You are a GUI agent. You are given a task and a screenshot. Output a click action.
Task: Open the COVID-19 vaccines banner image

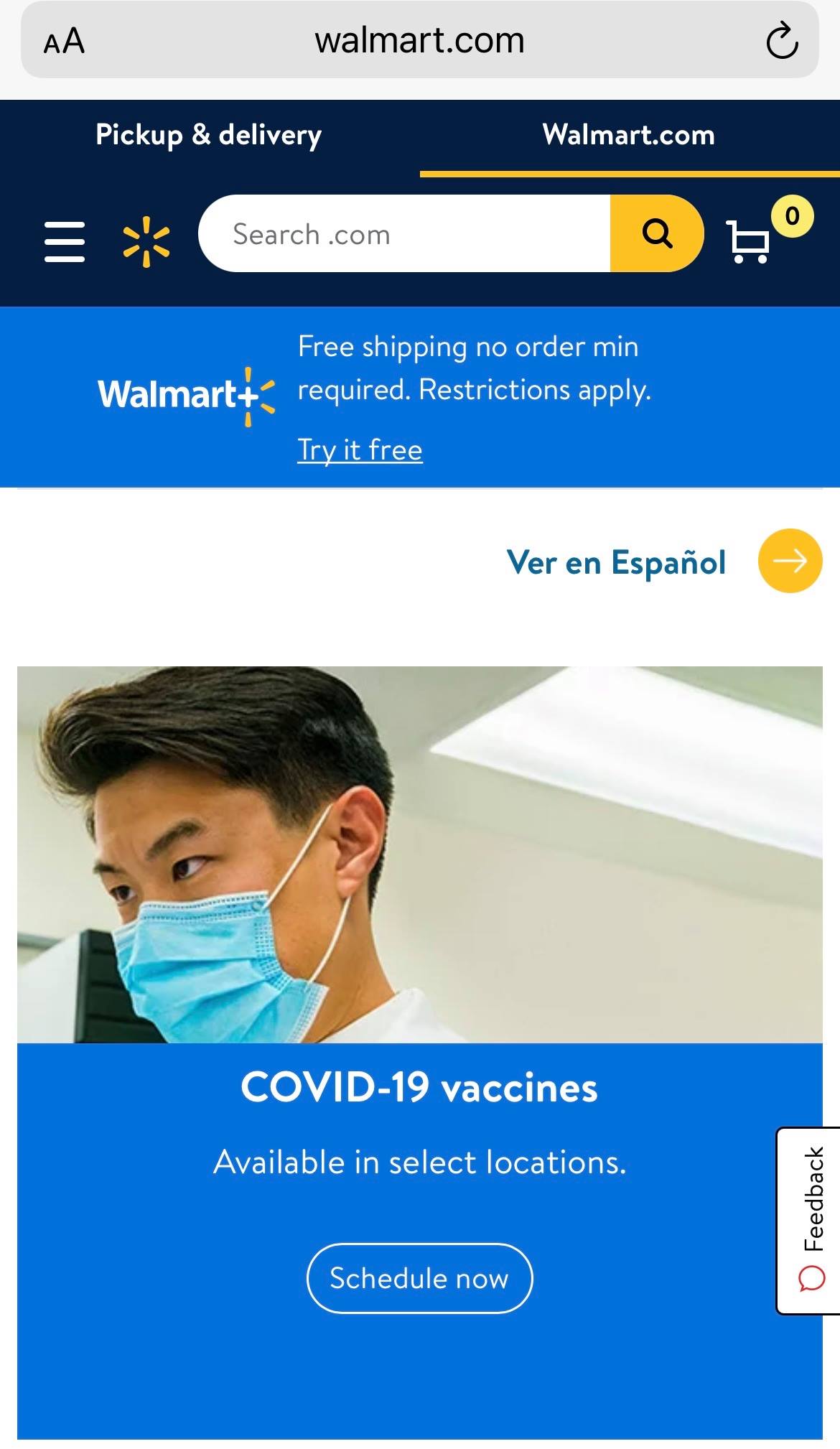pyautogui.click(x=420, y=854)
